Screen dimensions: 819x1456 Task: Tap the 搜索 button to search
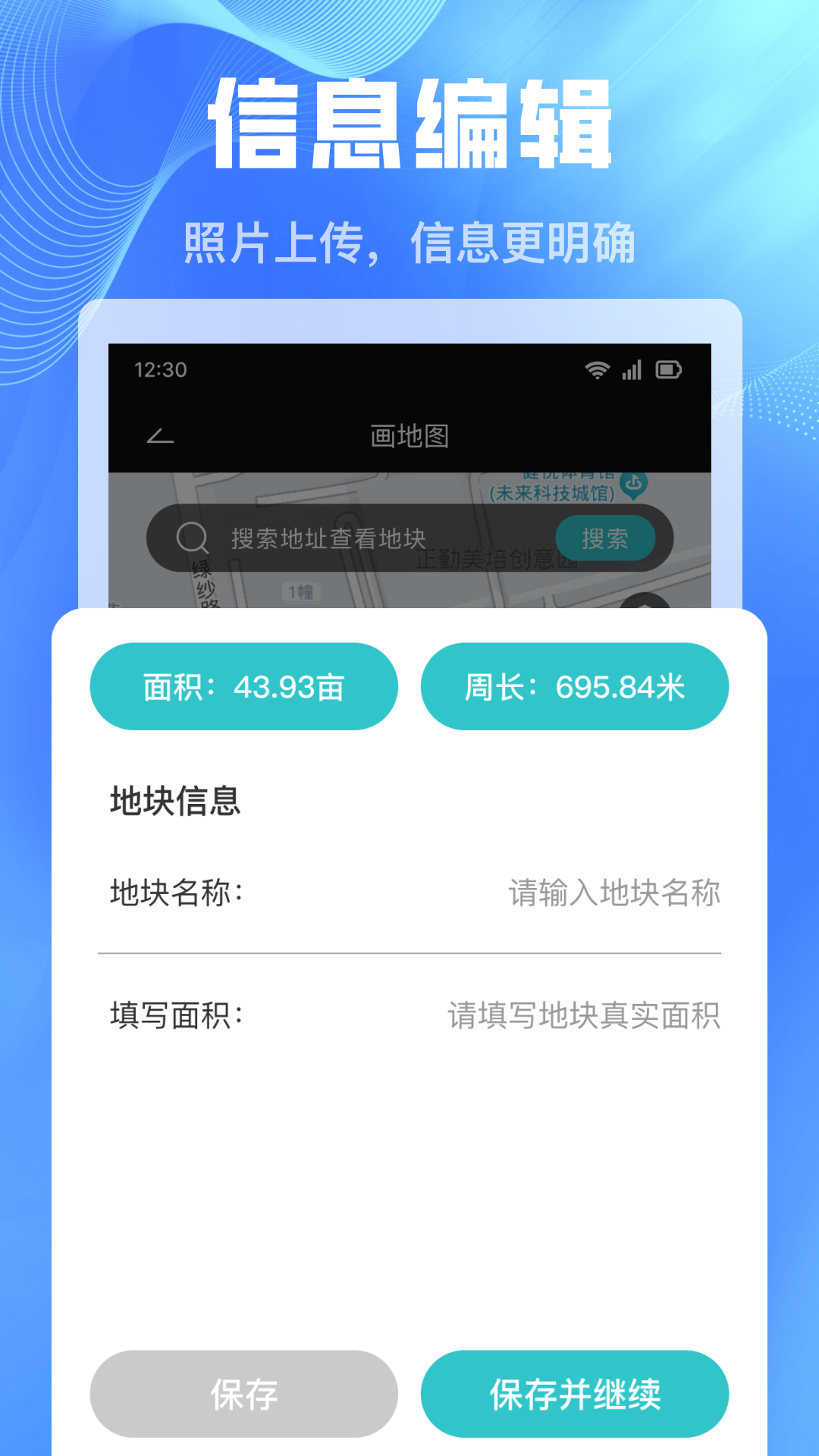tap(607, 538)
